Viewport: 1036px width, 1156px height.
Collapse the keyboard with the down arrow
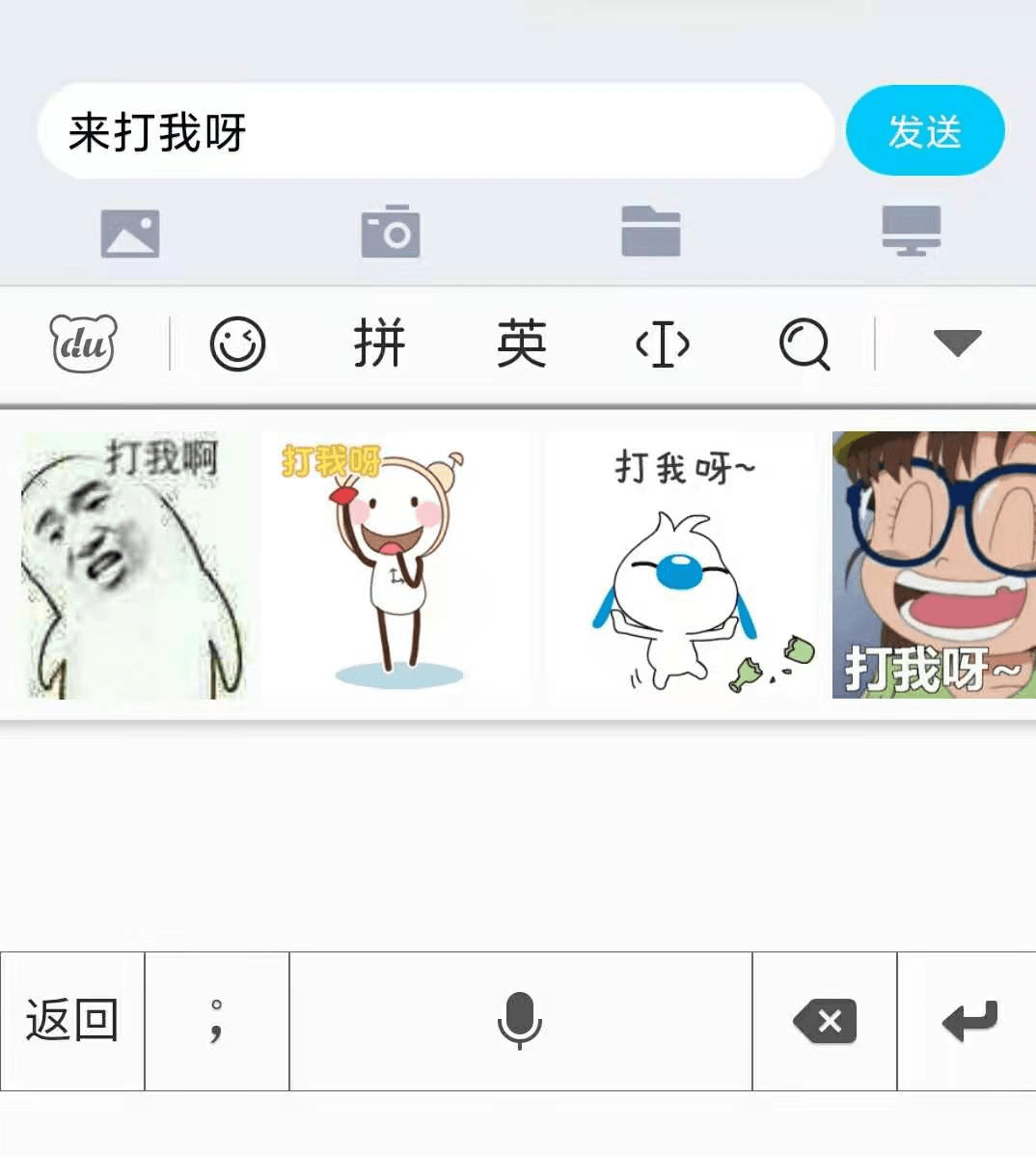(957, 343)
